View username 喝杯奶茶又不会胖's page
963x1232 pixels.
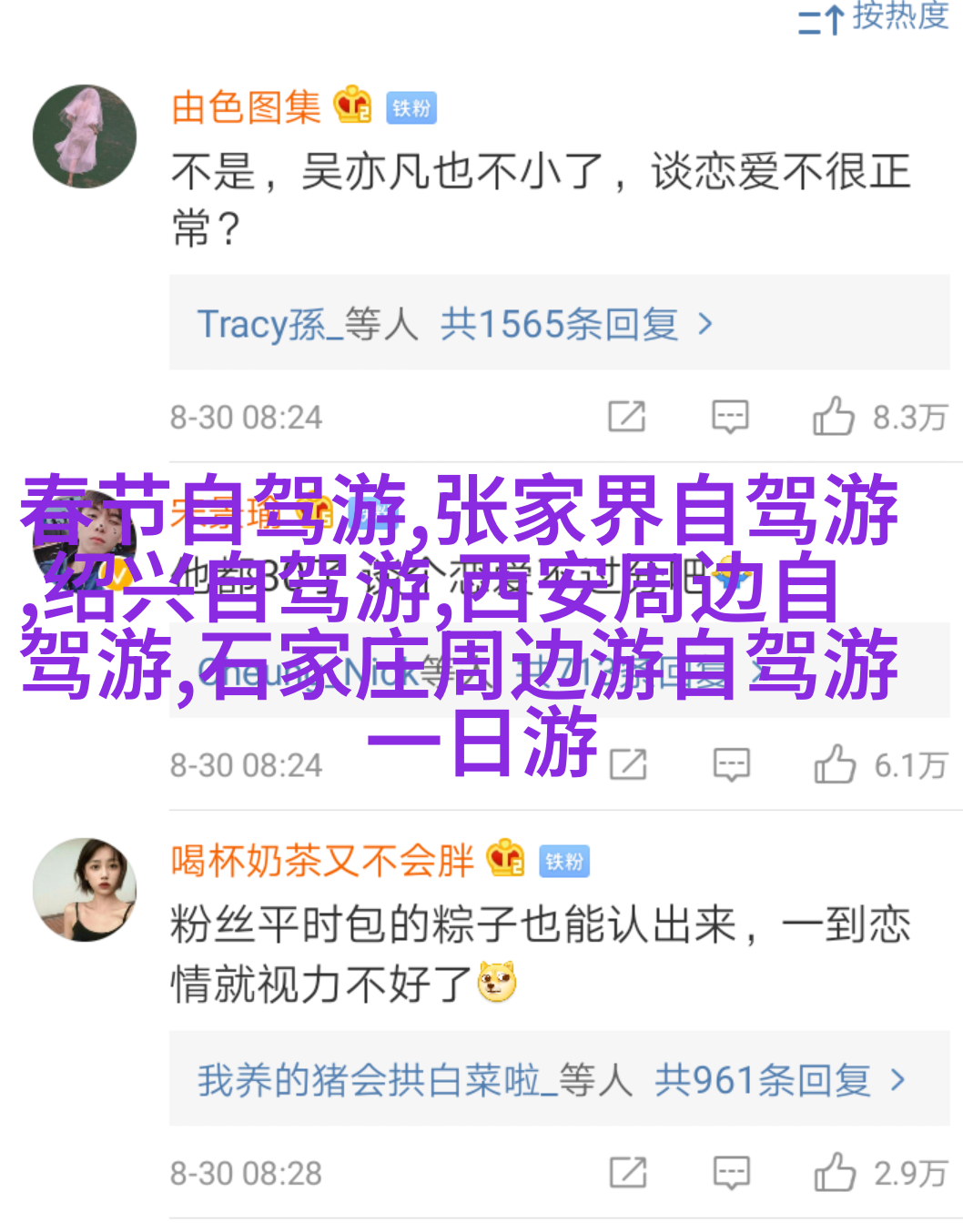[322, 861]
